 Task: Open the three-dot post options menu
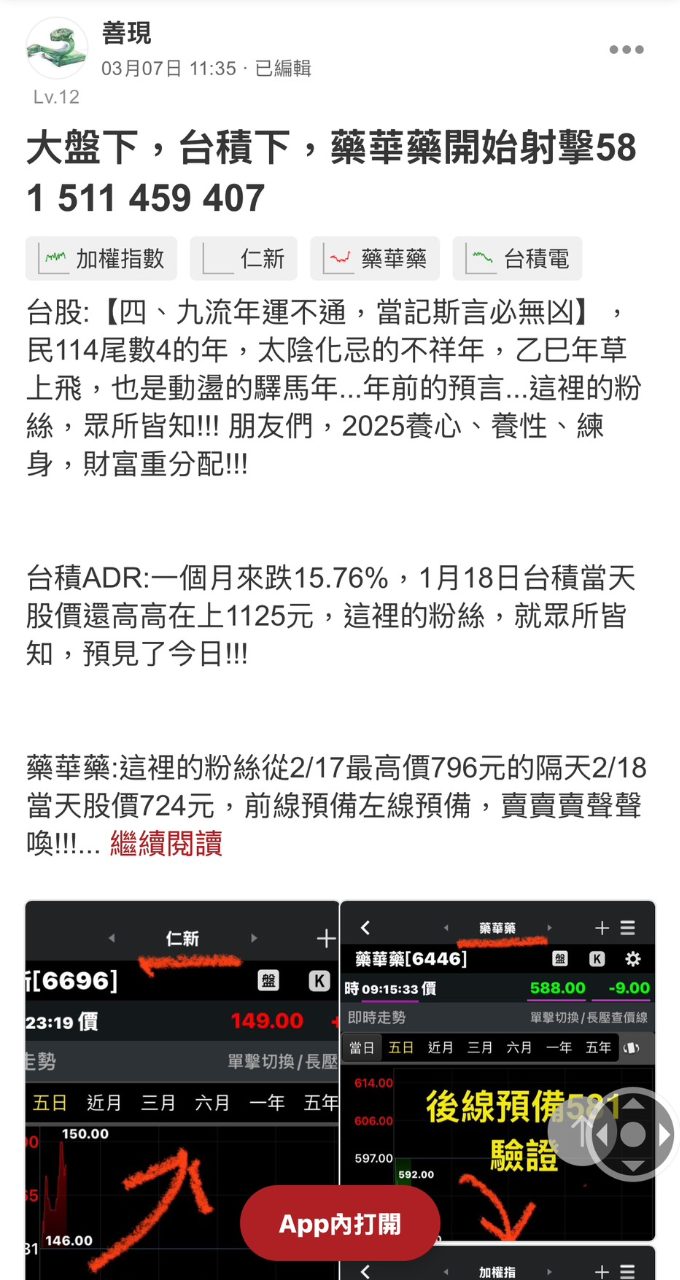point(626,50)
